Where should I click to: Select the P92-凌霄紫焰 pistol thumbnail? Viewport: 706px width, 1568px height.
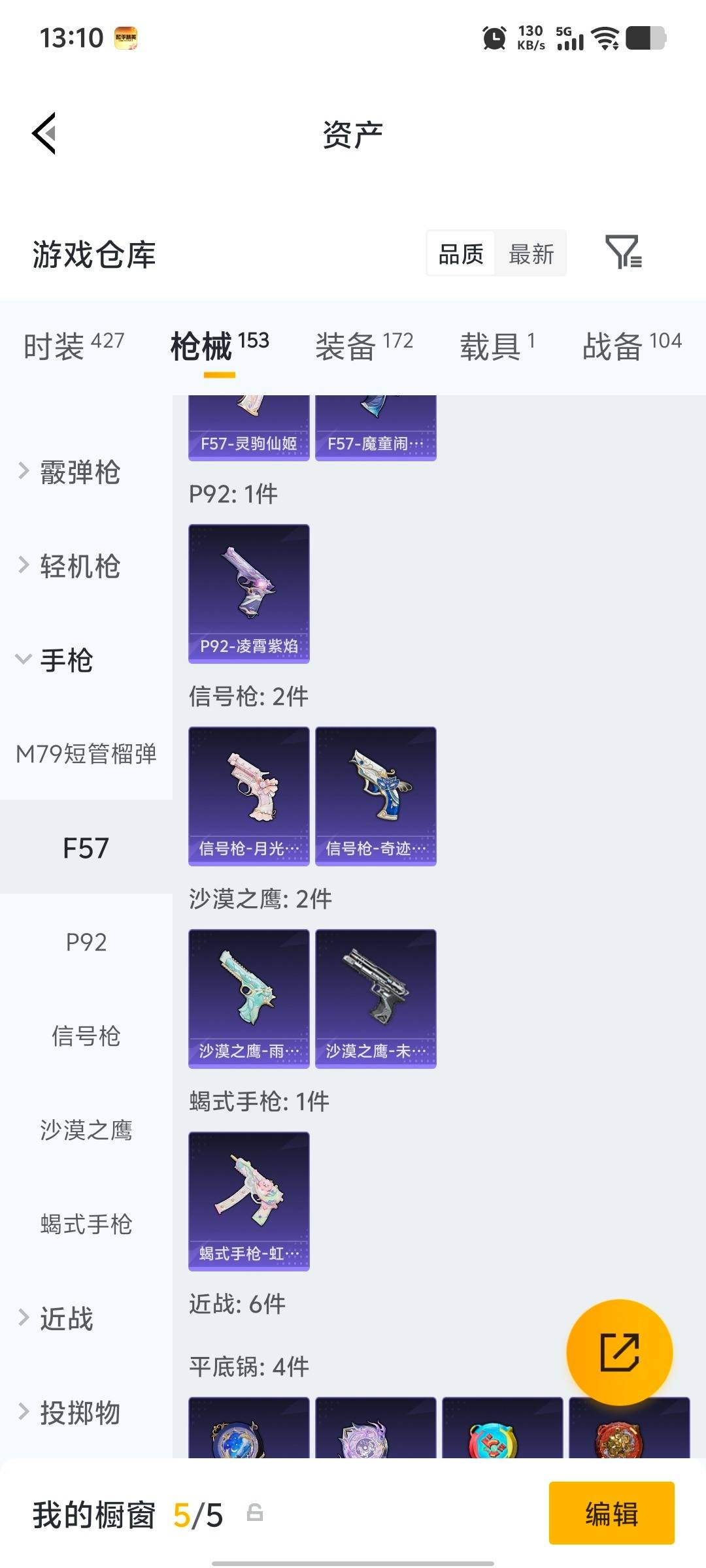[248, 591]
